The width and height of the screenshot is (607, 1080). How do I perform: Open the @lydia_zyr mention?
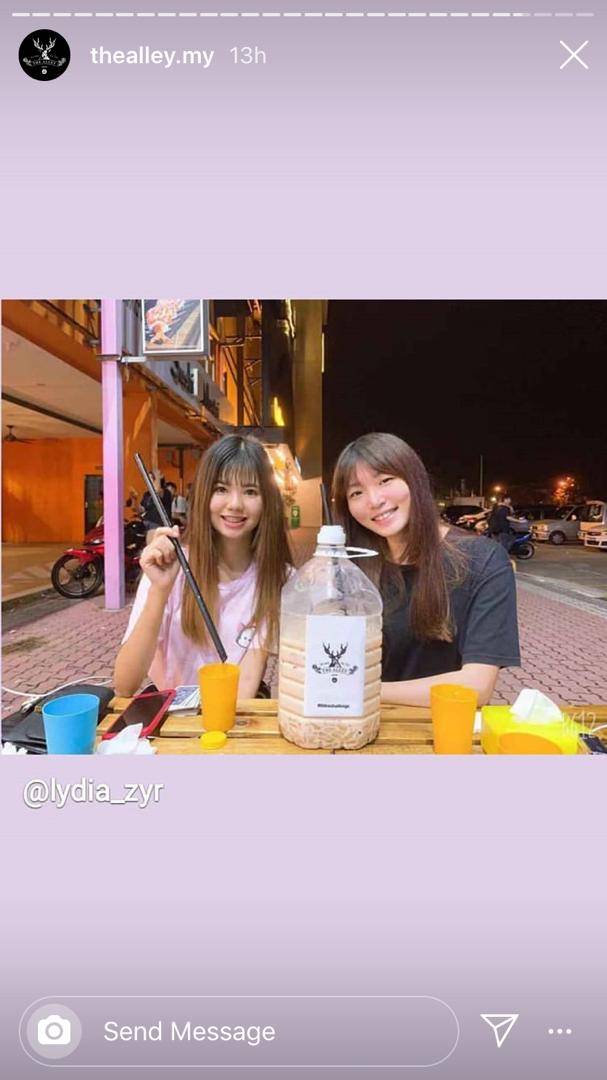coord(93,792)
